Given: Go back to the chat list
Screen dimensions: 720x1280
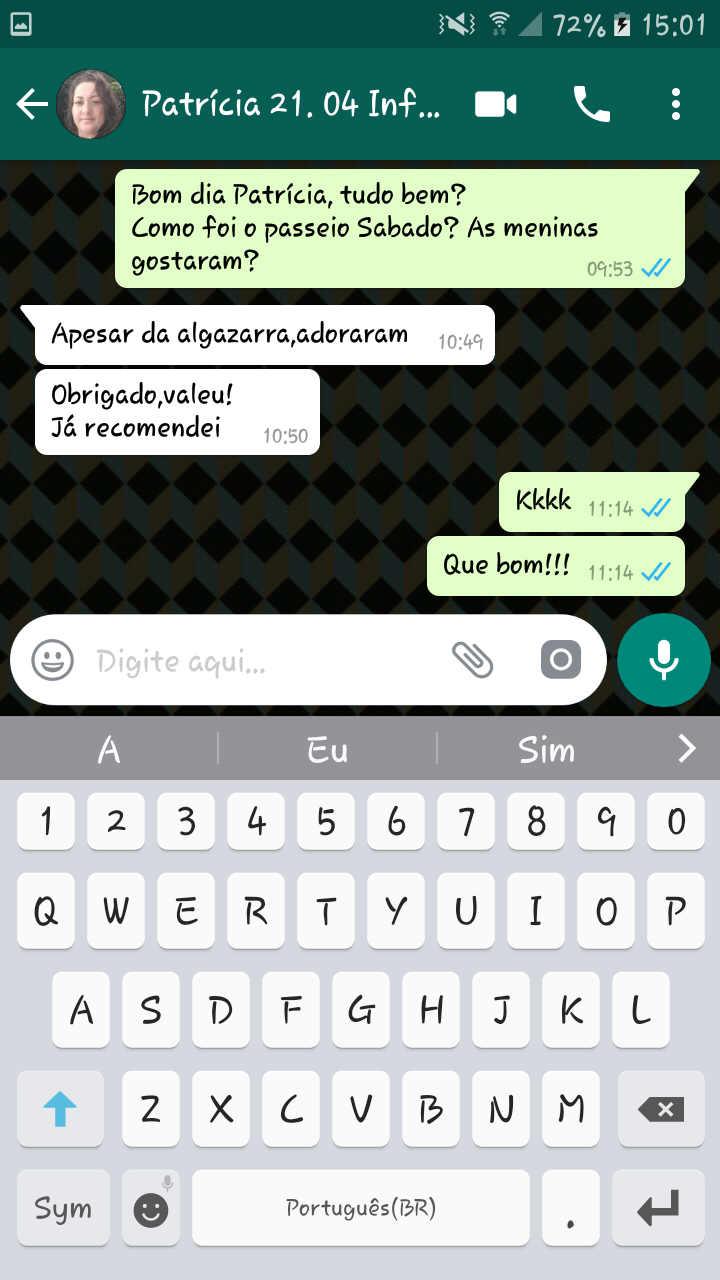Looking at the screenshot, I should (30, 103).
